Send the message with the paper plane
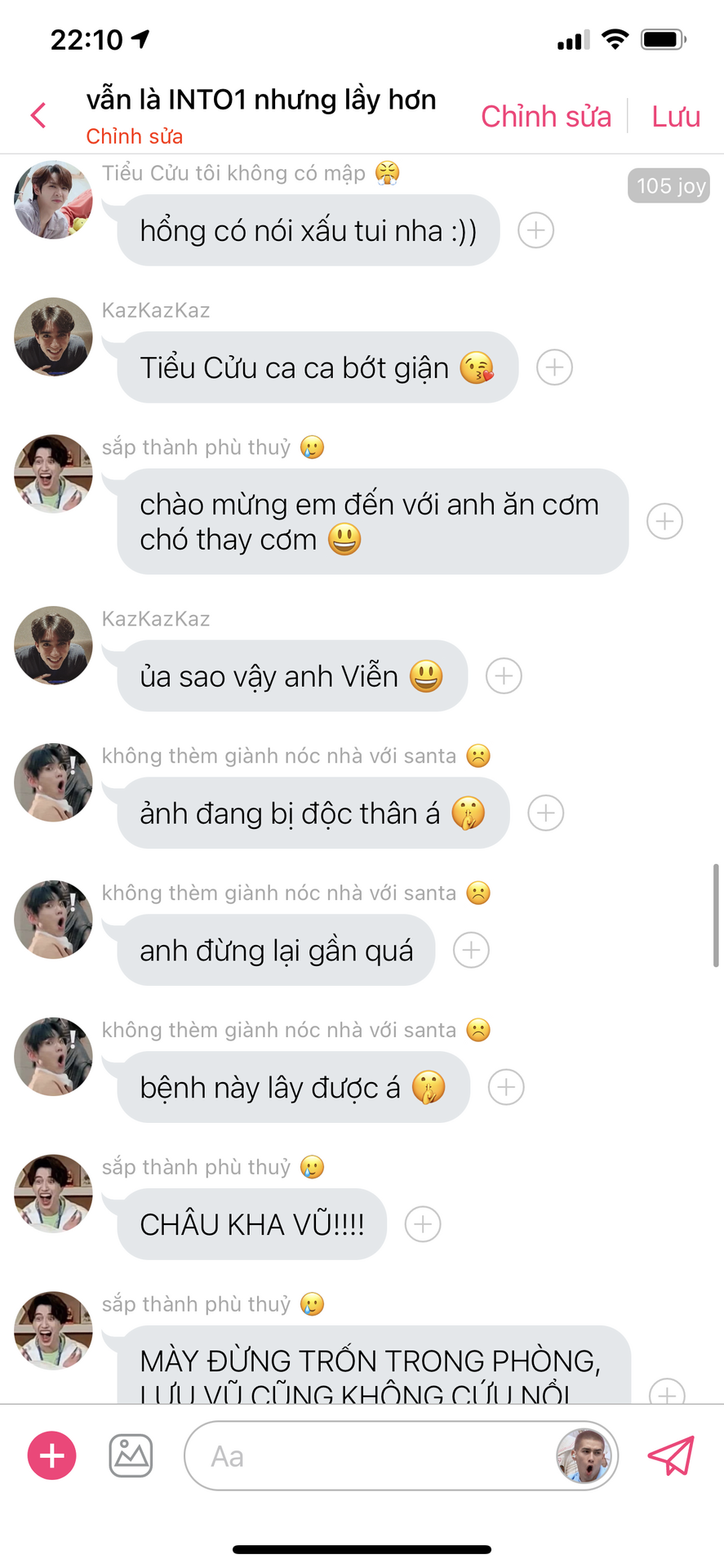The width and height of the screenshot is (724, 1568). coord(671,1455)
